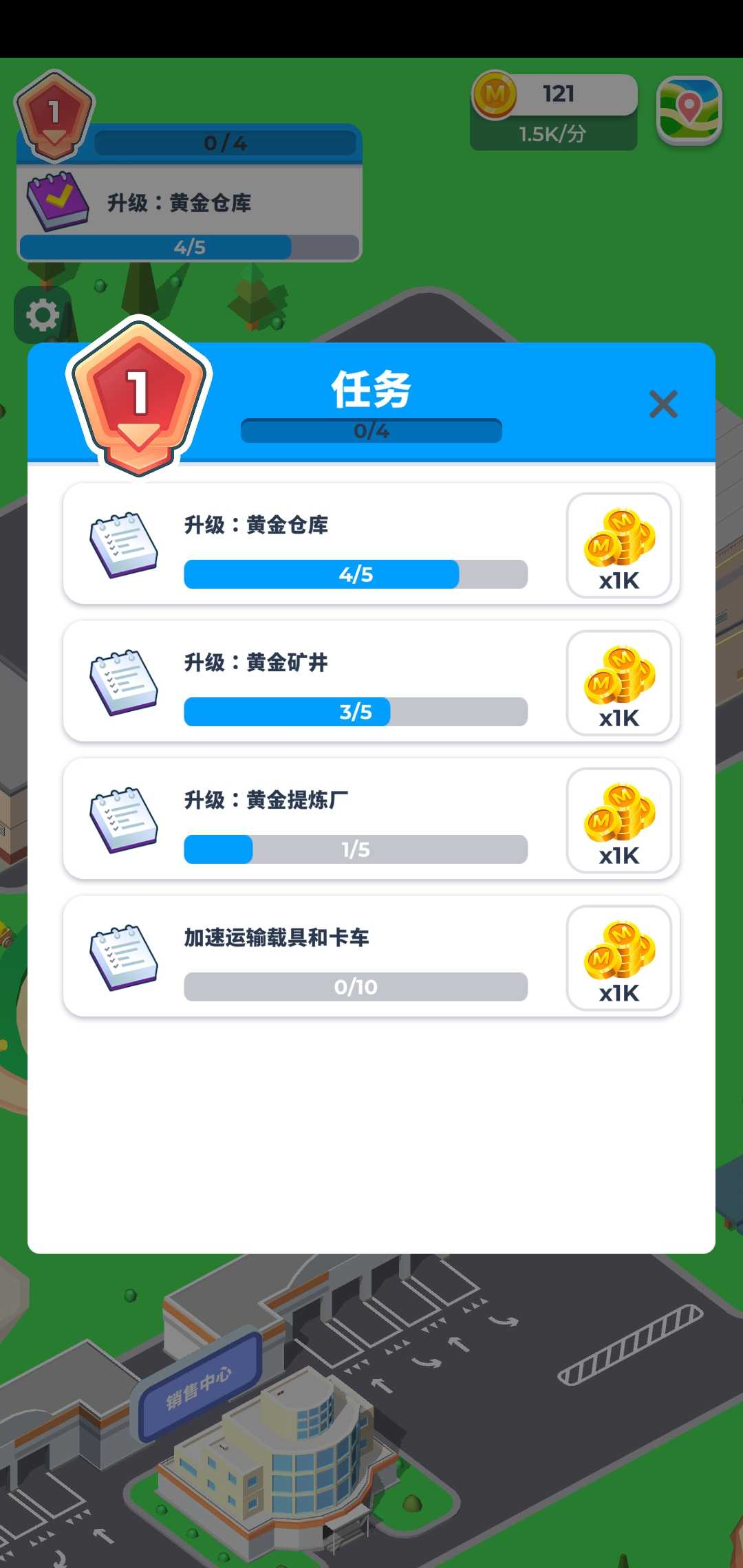
Task: Open the 升级：黄金矿井 task row
Action: pos(371,682)
